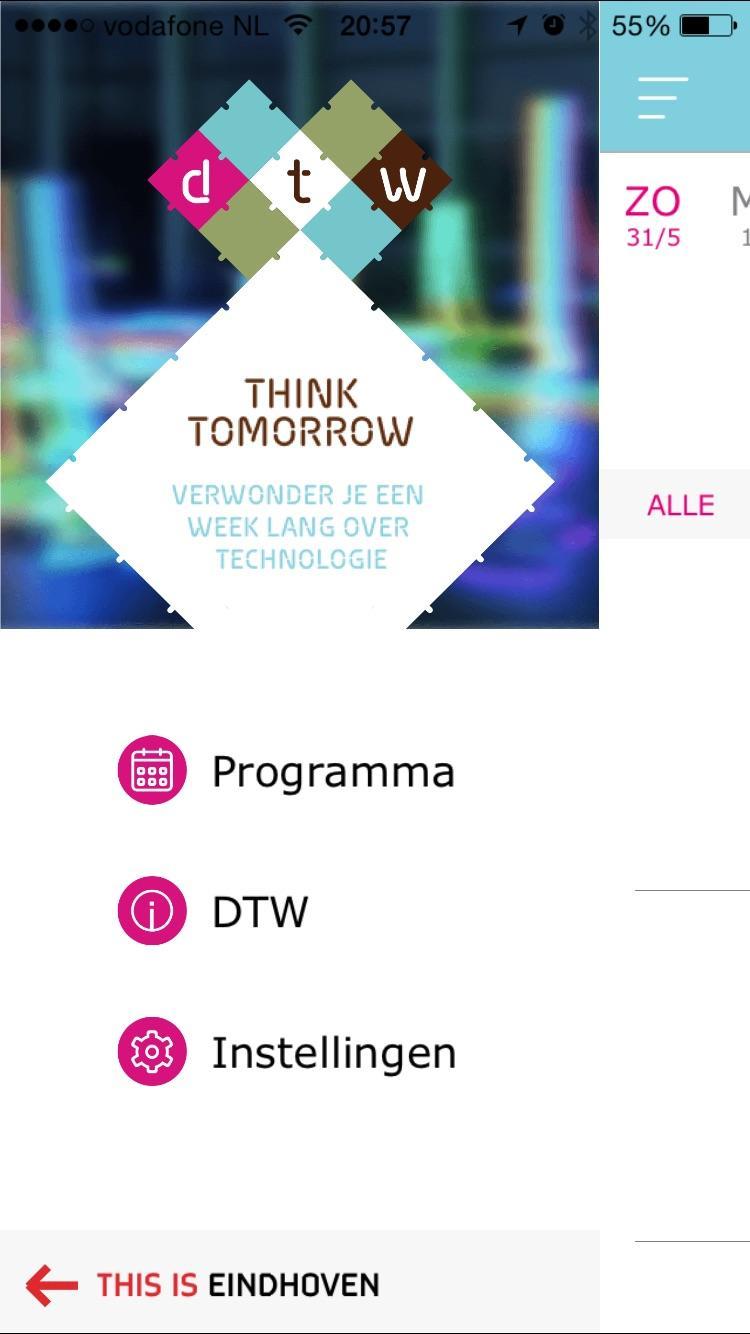Choose the ALLE filter
Screen dimensions: 750x1334
coord(680,505)
